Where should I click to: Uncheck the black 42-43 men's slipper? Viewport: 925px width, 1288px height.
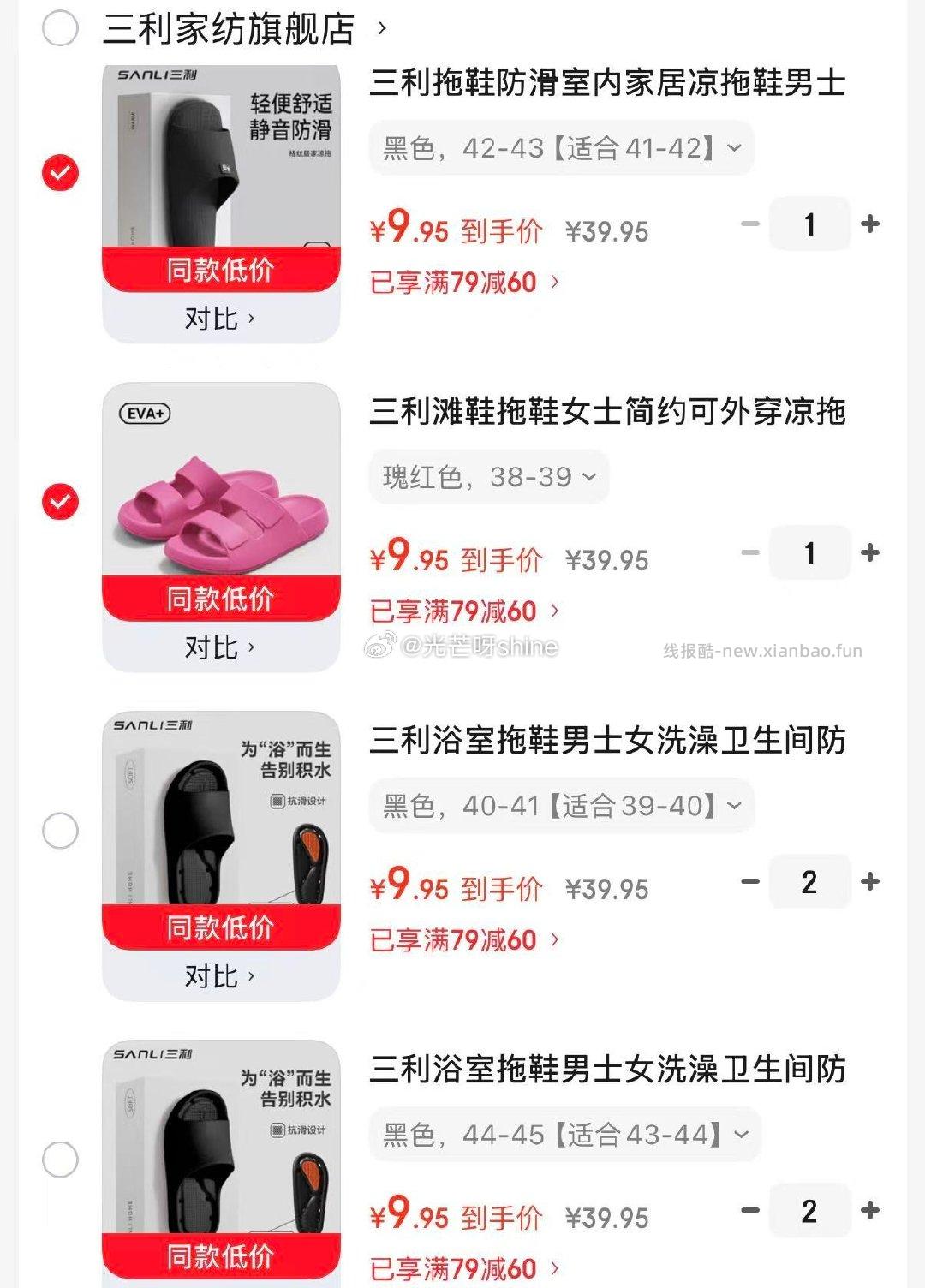60,173
